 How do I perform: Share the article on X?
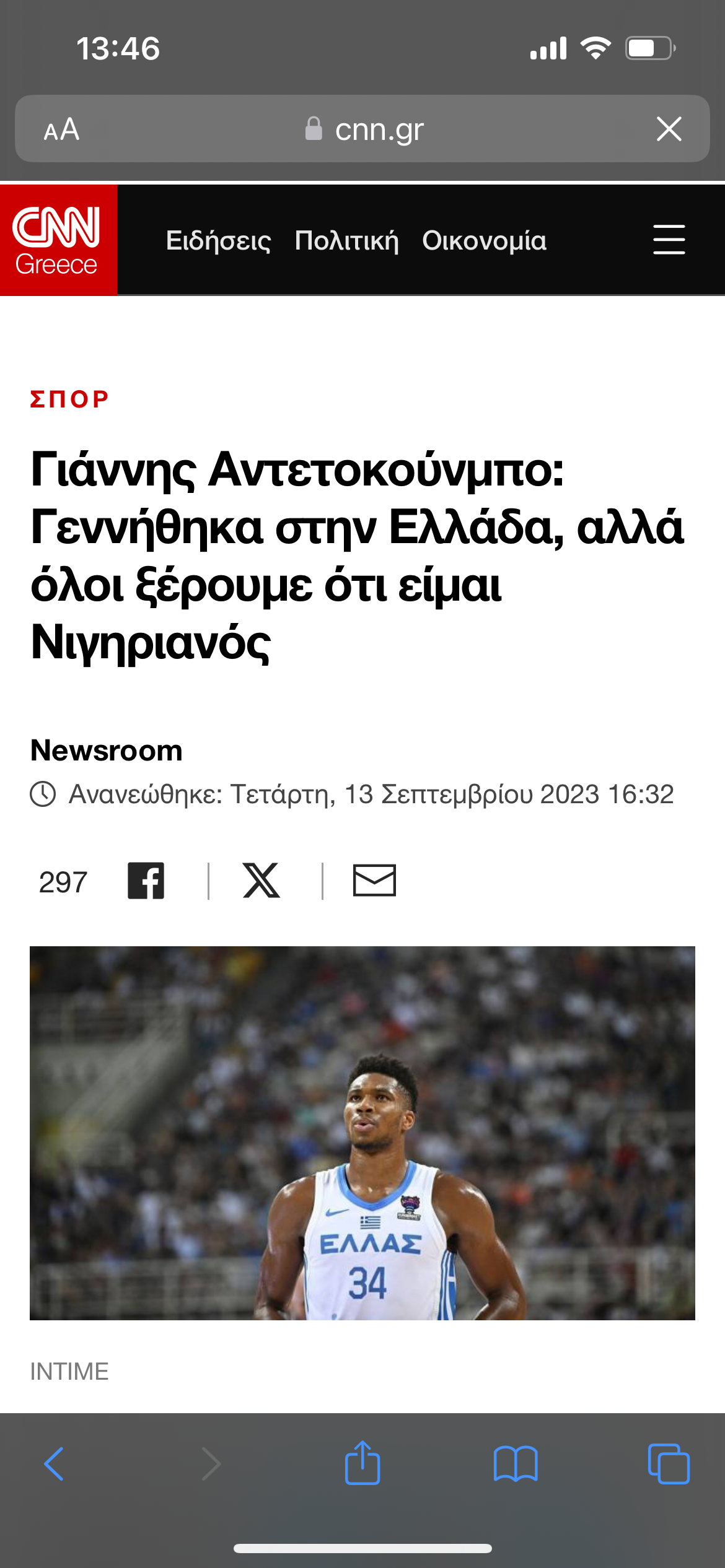(261, 881)
